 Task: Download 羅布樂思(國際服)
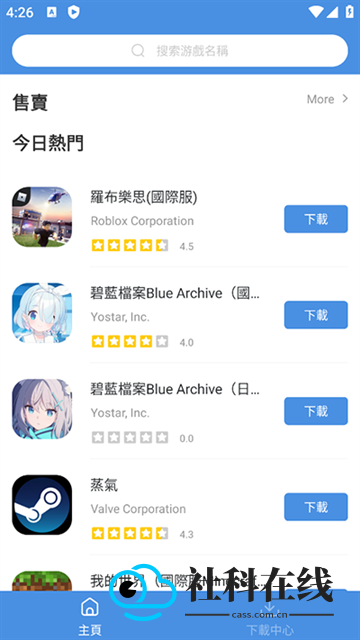pos(316,219)
